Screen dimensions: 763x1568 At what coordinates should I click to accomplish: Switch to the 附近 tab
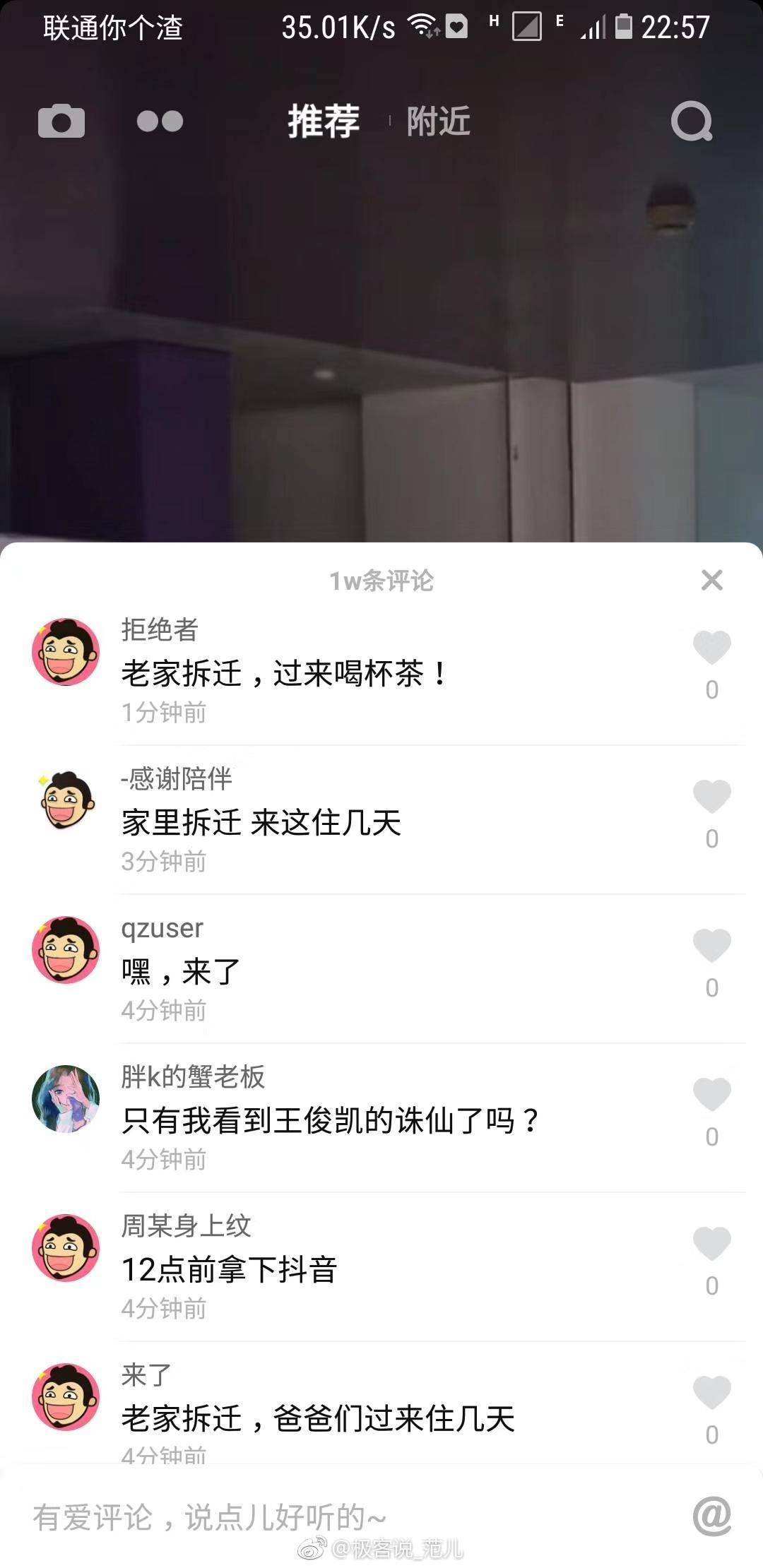point(438,121)
